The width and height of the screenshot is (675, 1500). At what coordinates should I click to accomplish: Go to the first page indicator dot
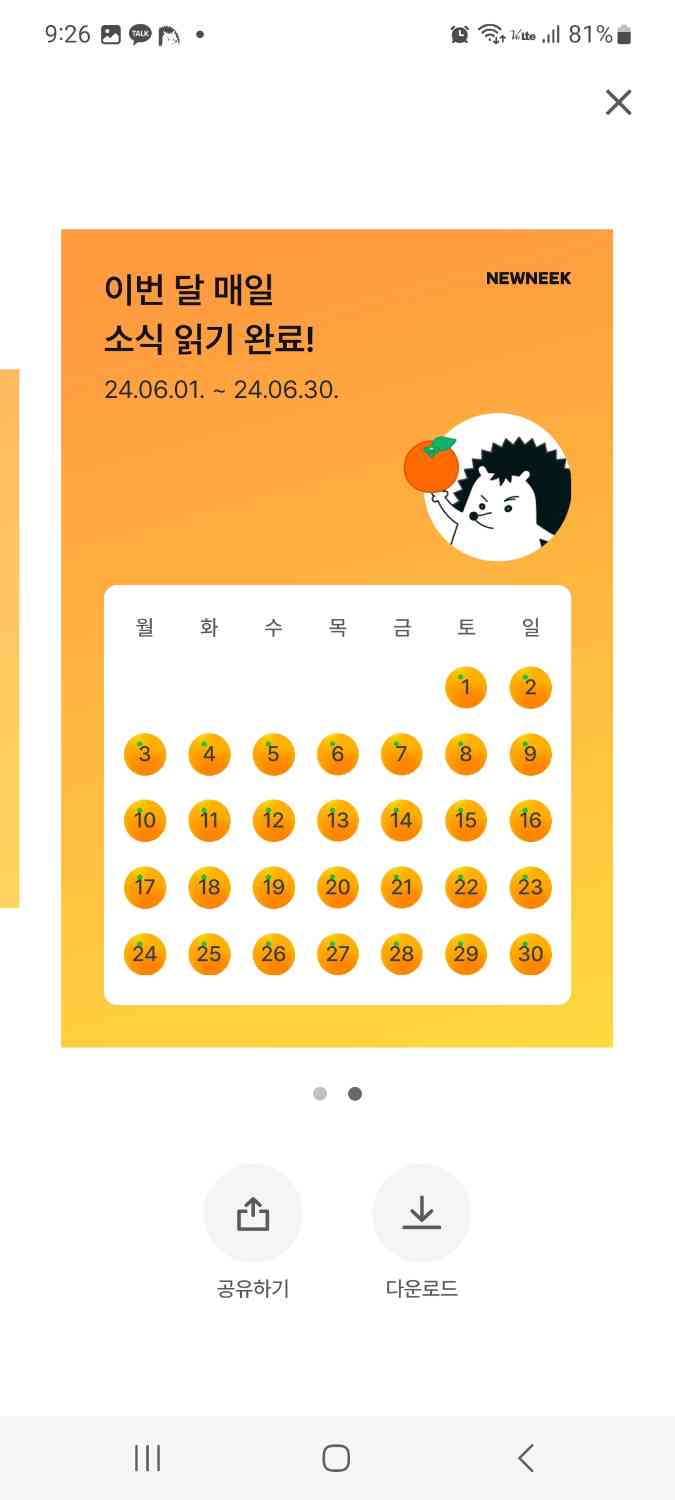click(x=320, y=1094)
